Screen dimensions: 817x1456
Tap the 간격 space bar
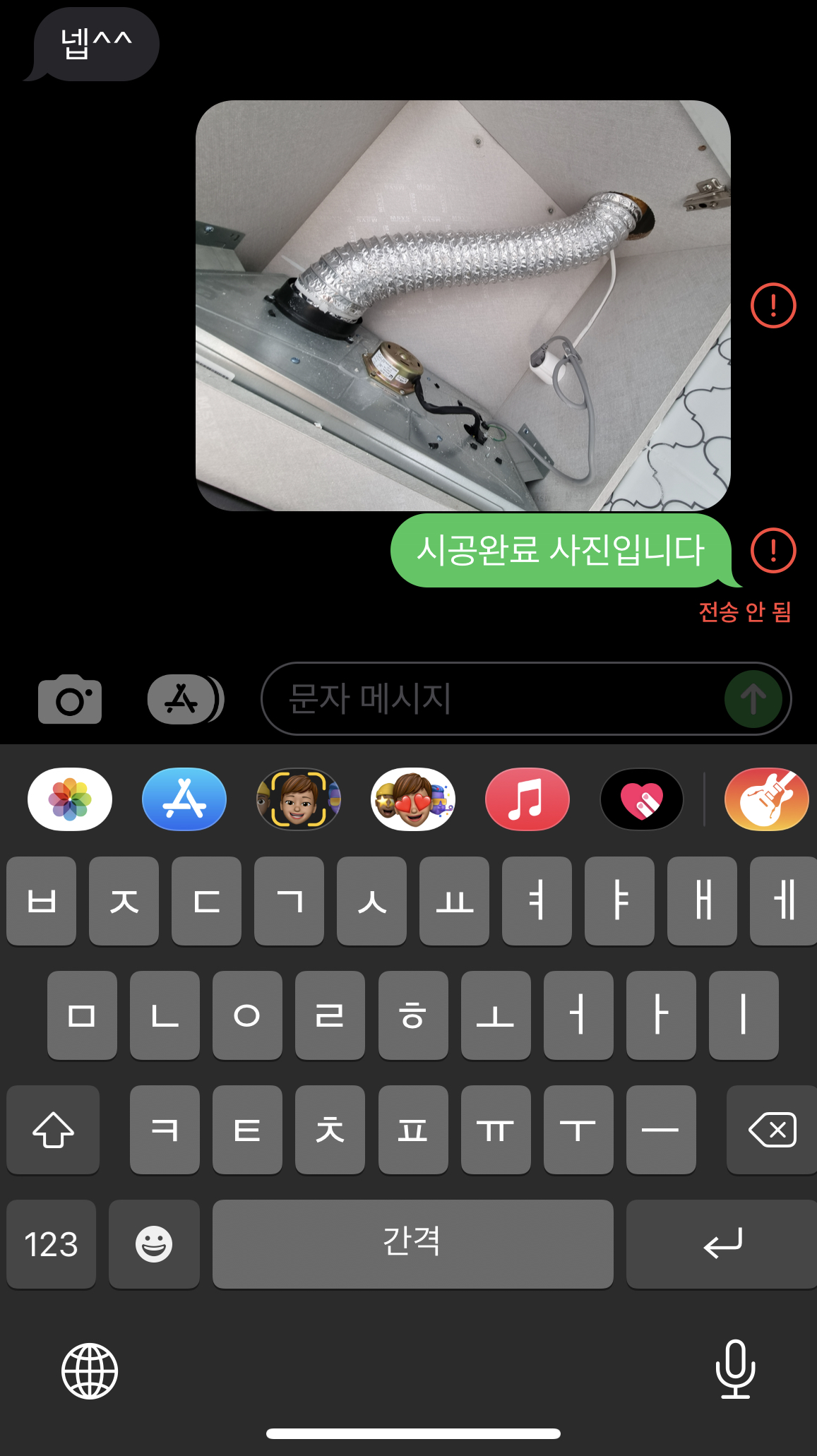click(412, 1244)
